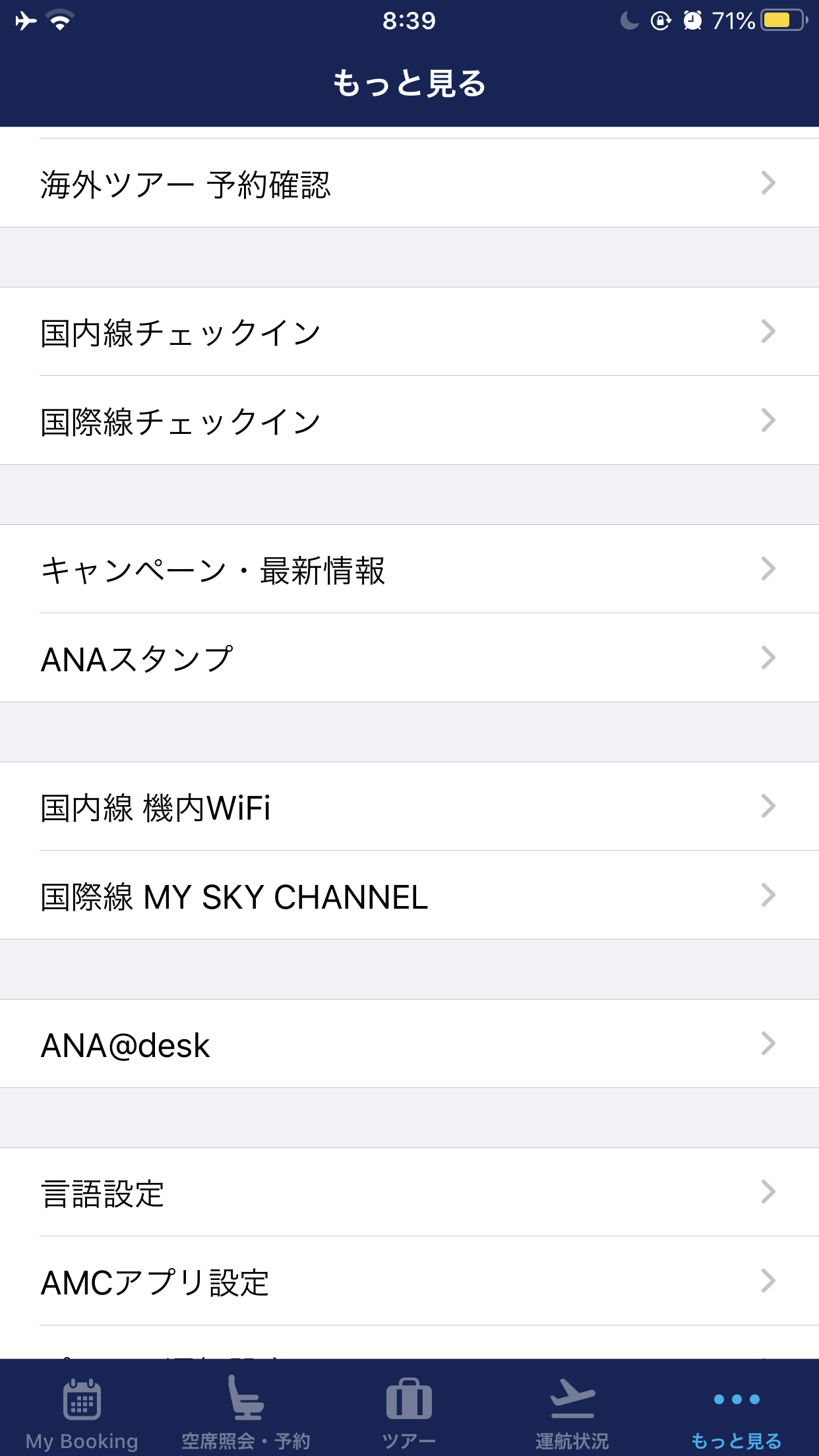The width and height of the screenshot is (819, 1456).
Task: Open 国際線 MY SKY CHANNEL
Action: tap(409, 895)
